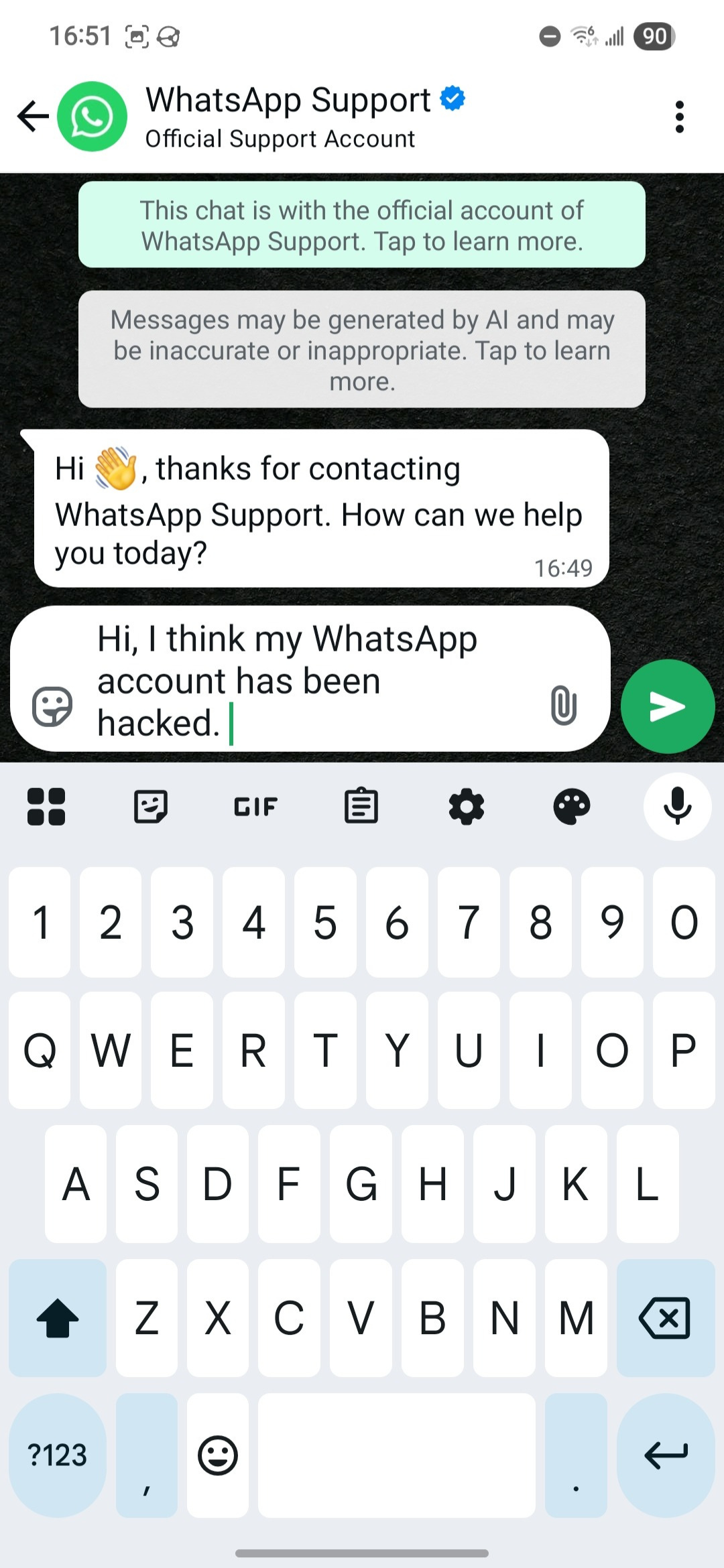Open the sticker and emoji picker in message box
The image size is (724, 1568).
[x=52, y=706]
